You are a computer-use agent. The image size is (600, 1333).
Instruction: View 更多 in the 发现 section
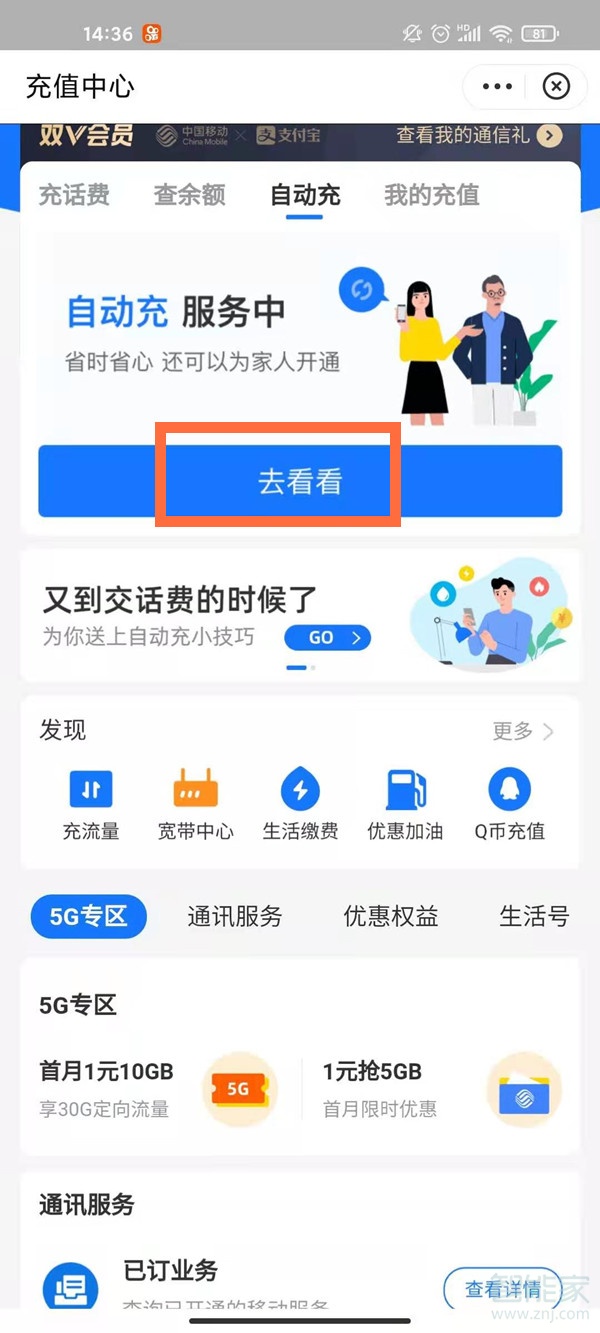tap(522, 731)
